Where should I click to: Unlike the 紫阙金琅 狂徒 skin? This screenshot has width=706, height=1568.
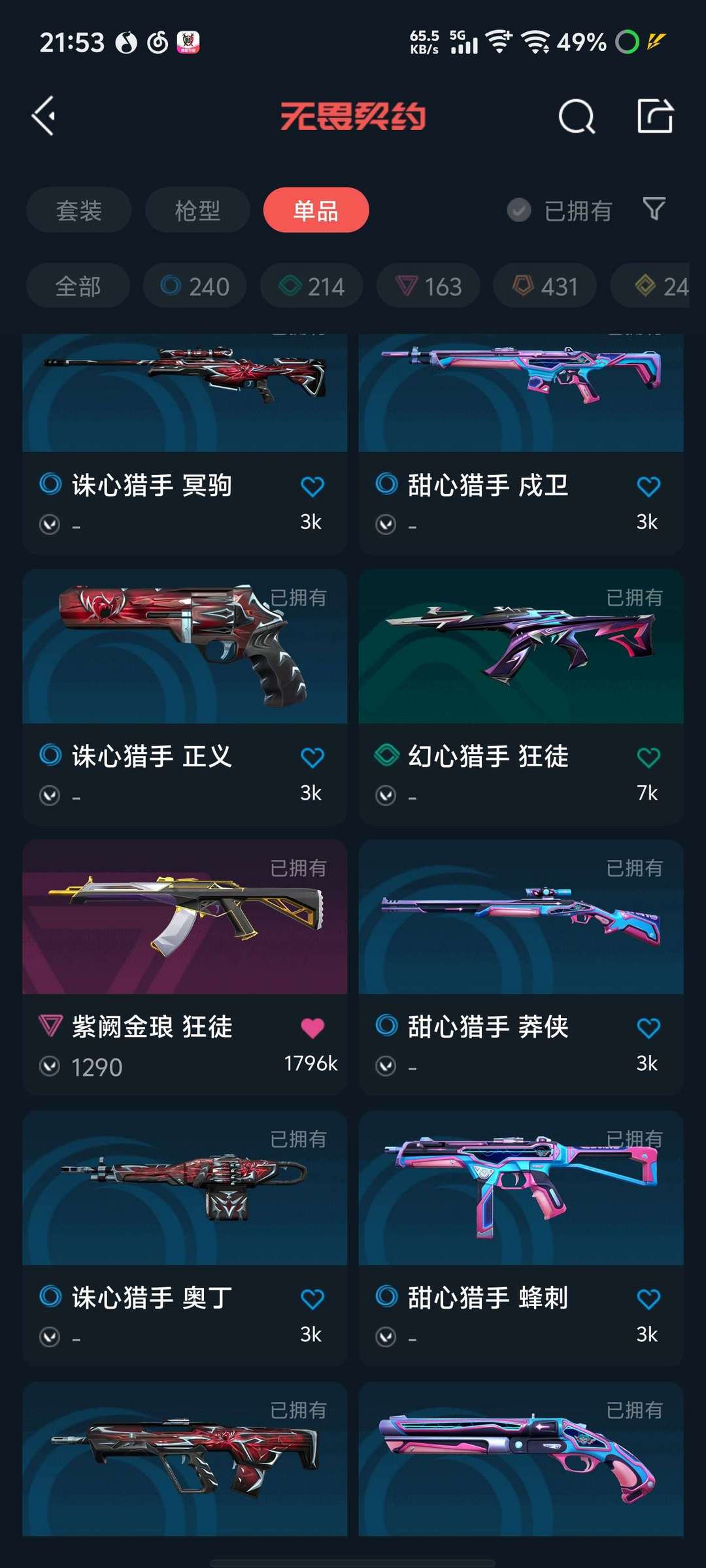312,1028
